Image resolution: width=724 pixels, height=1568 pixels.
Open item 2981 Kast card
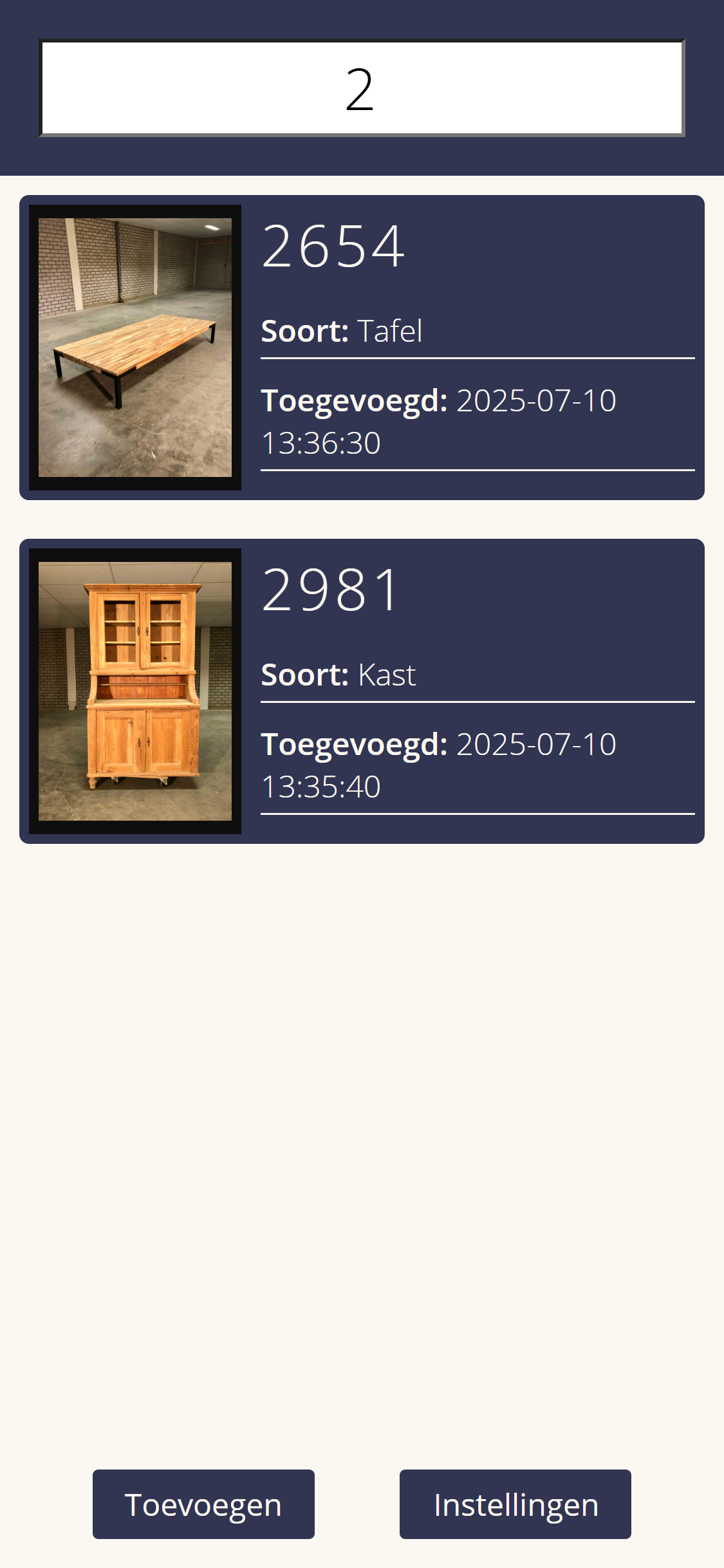362,691
